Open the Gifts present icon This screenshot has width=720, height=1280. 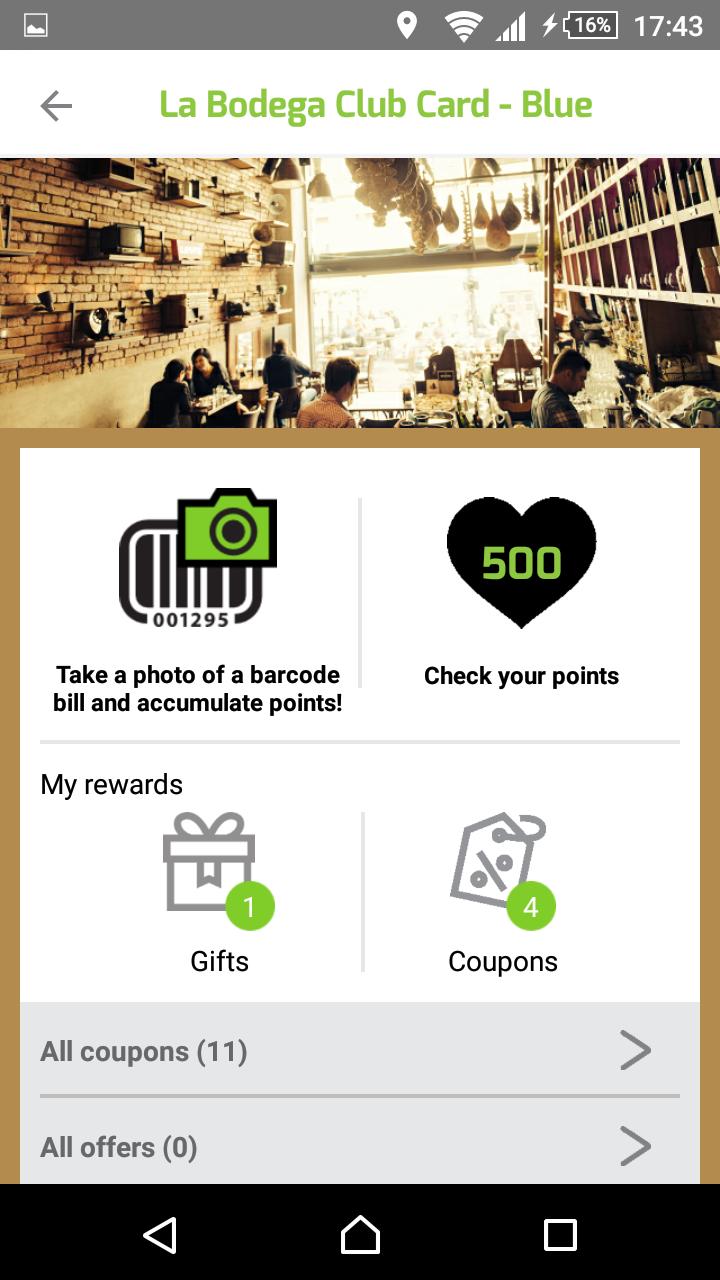coord(207,862)
